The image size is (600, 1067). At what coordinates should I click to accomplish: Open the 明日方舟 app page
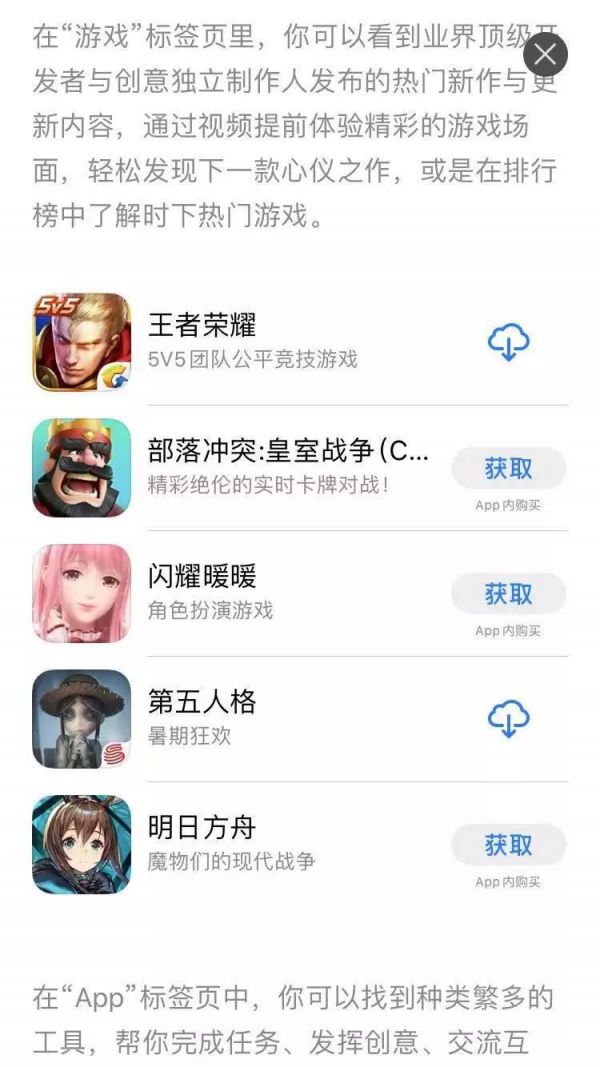(300, 845)
